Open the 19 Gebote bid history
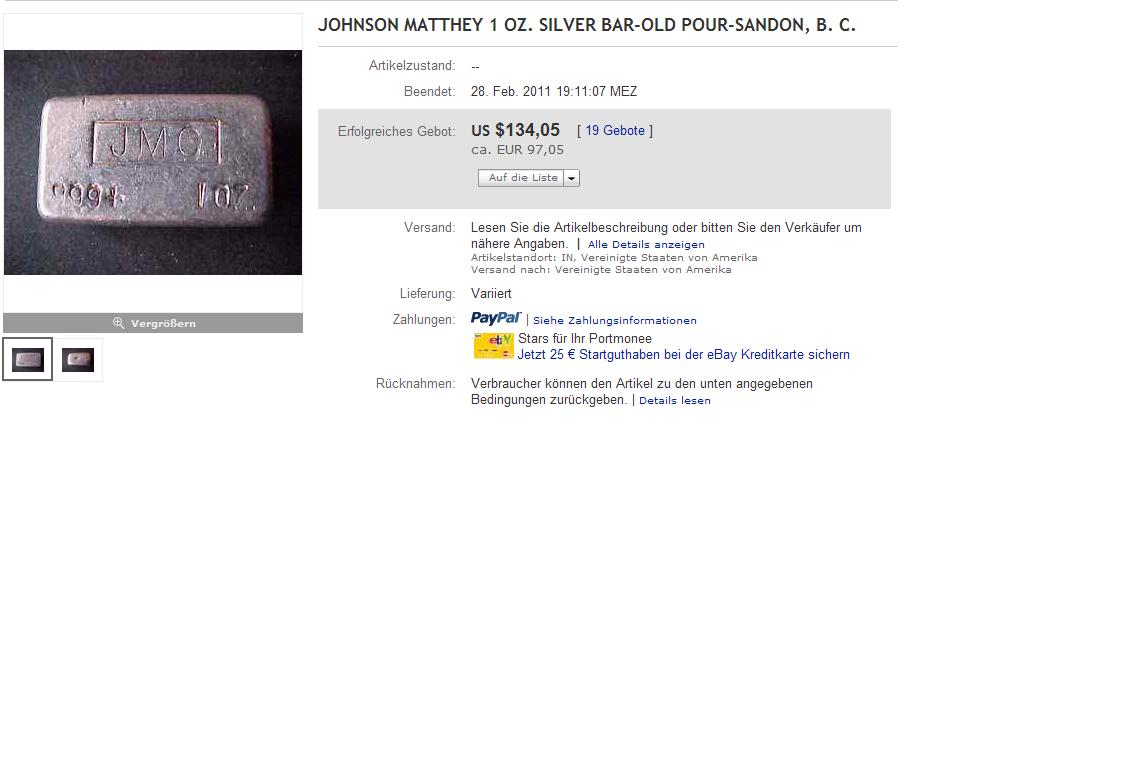The image size is (1148, 768). (615, 131)
